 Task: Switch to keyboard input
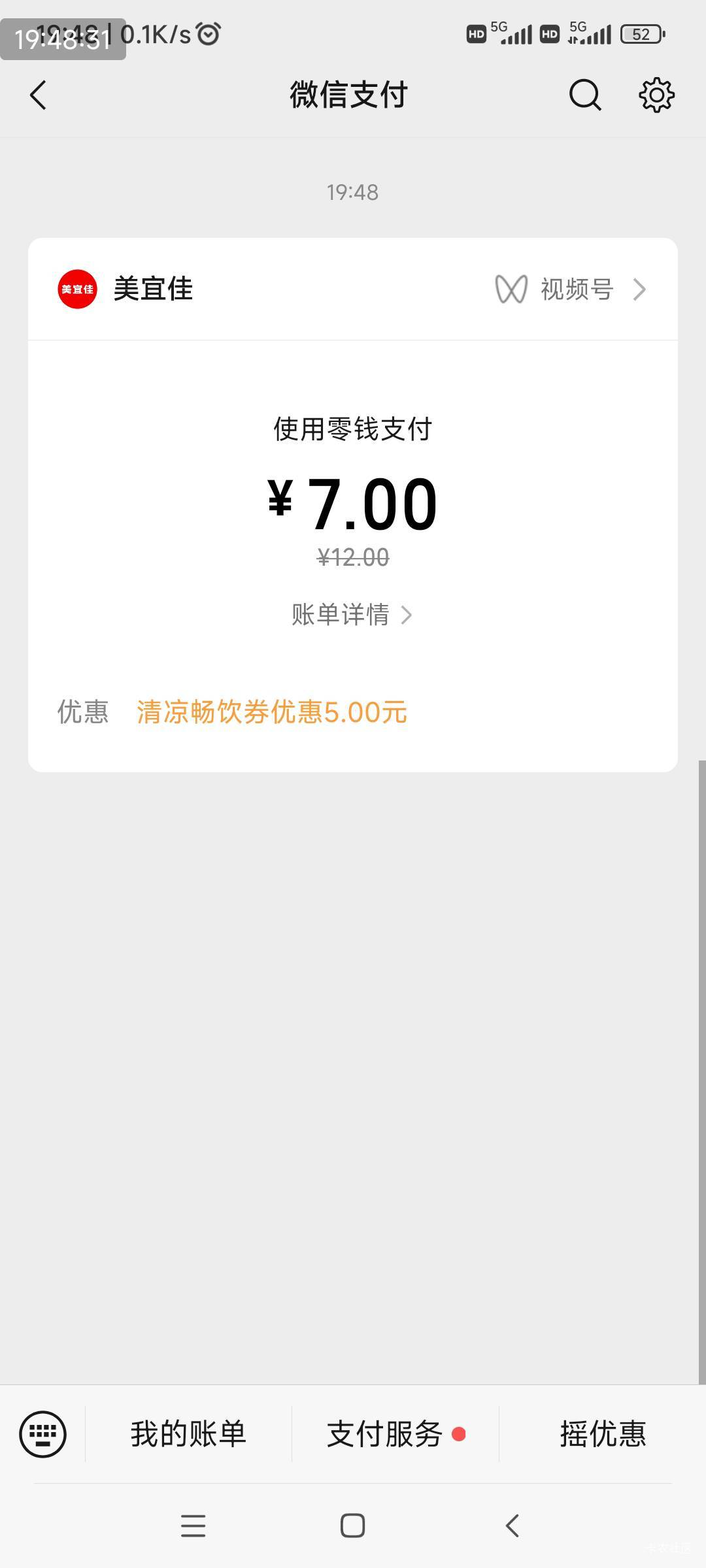pyautogui.click(x=43, y=1434)
